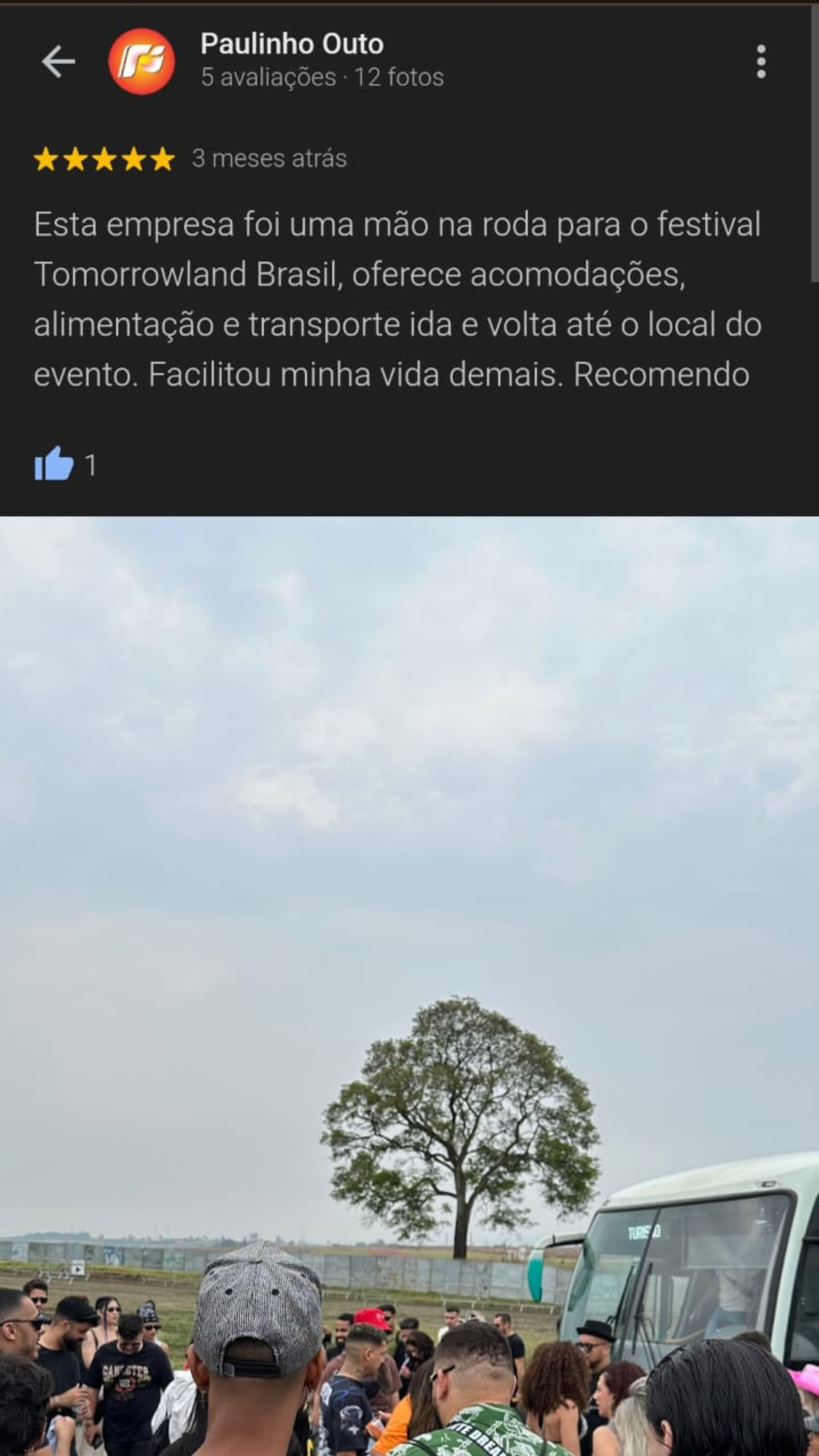Open the three-dot overflow menu
The image size is (819, 1456).
coord(761,61)
